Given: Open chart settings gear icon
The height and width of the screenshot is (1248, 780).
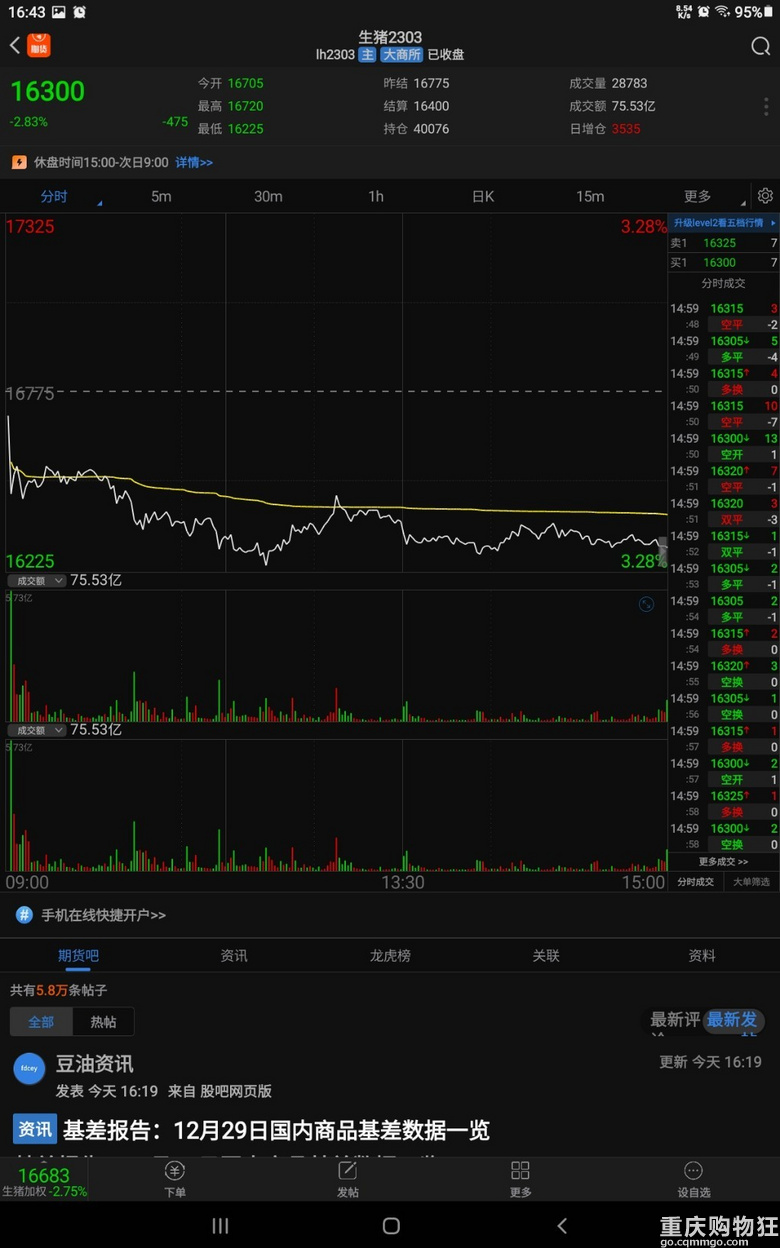Looking at the screenshot, I should pyautogui.click(x=765, y=195).
